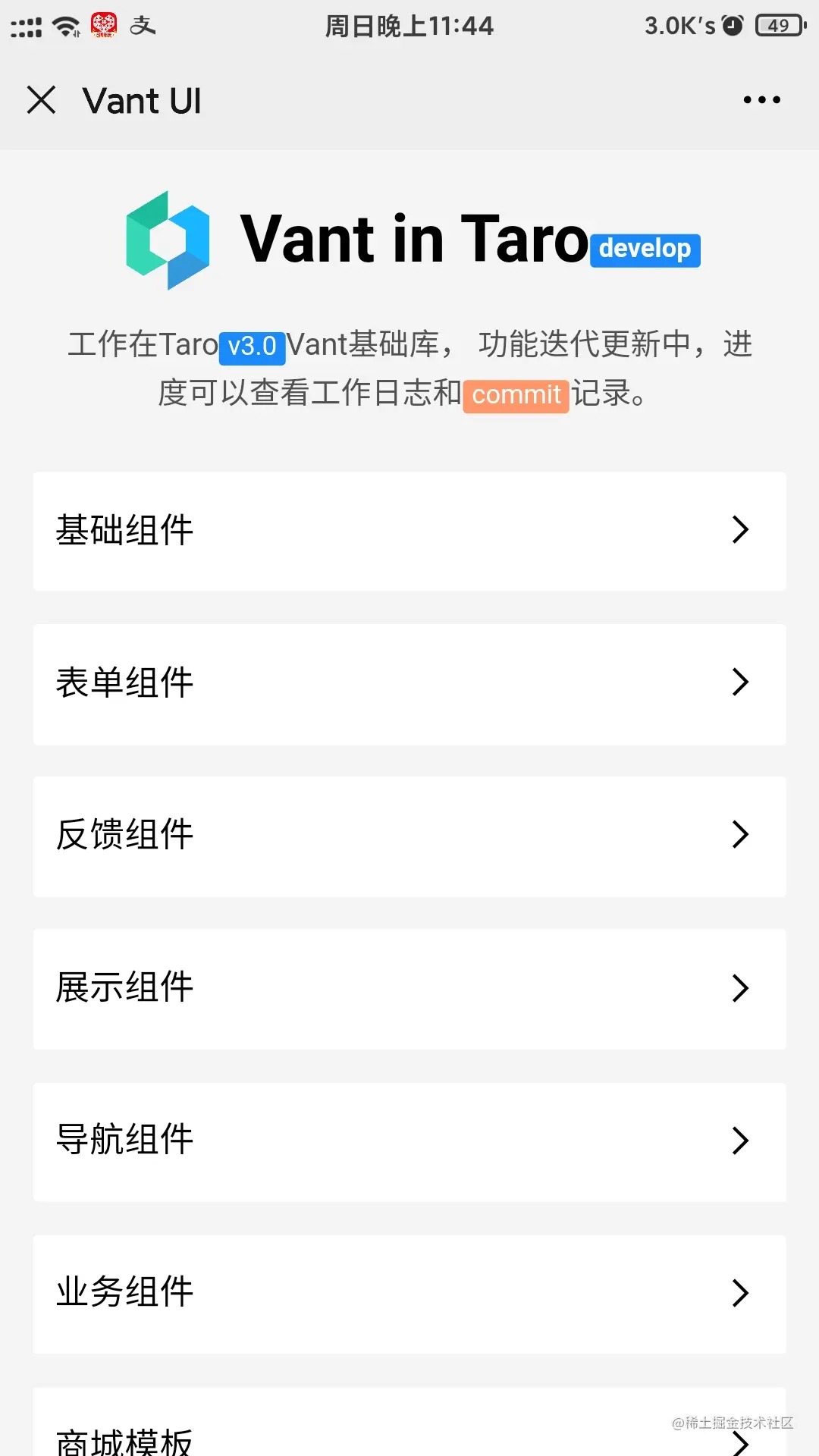Open the 业务组件 section
Viewport: 819px width, 1456px height.
409,1293
